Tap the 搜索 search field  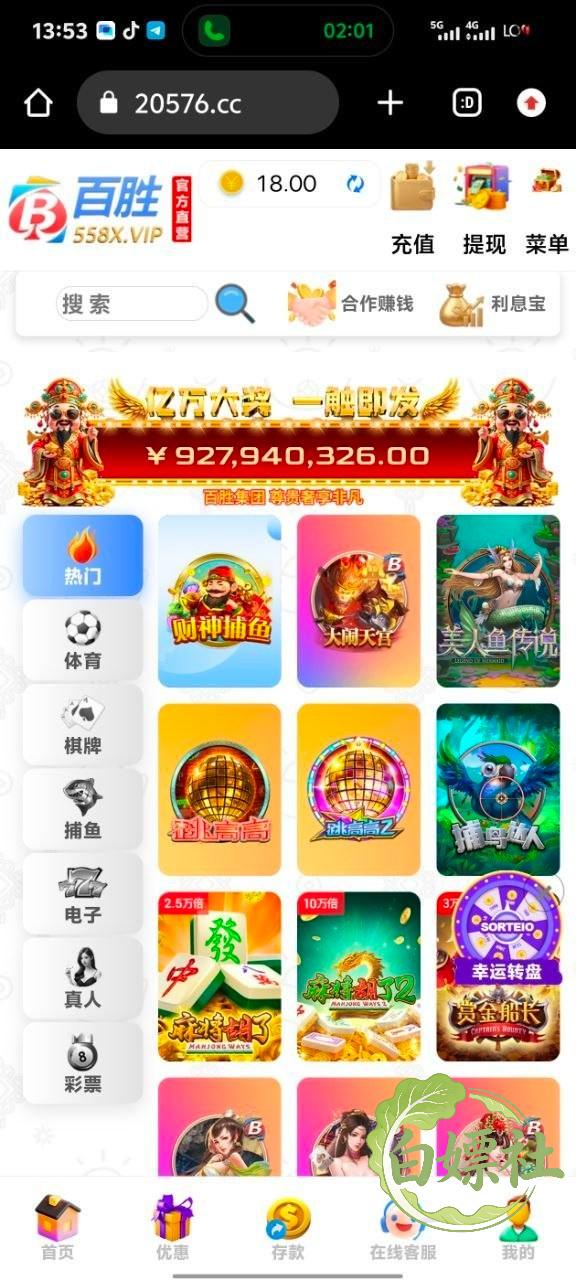132,304
